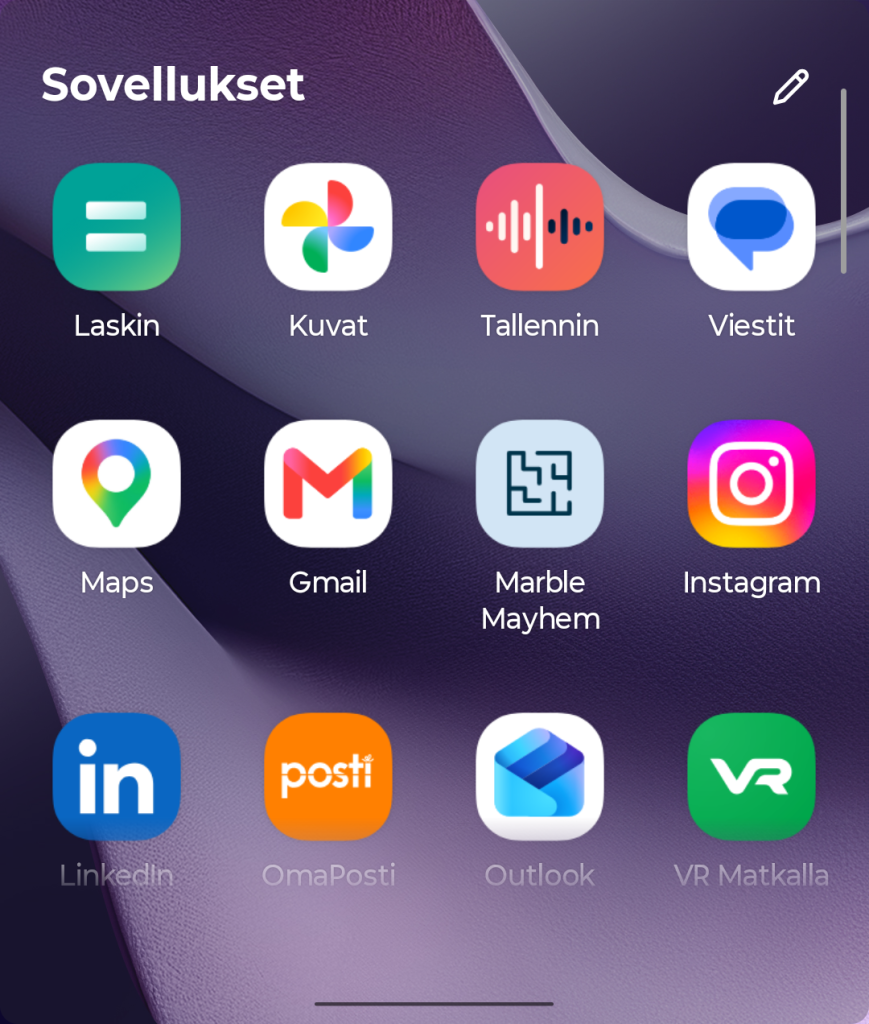
Task: Launch Maps
Action: tap(116, 483)
